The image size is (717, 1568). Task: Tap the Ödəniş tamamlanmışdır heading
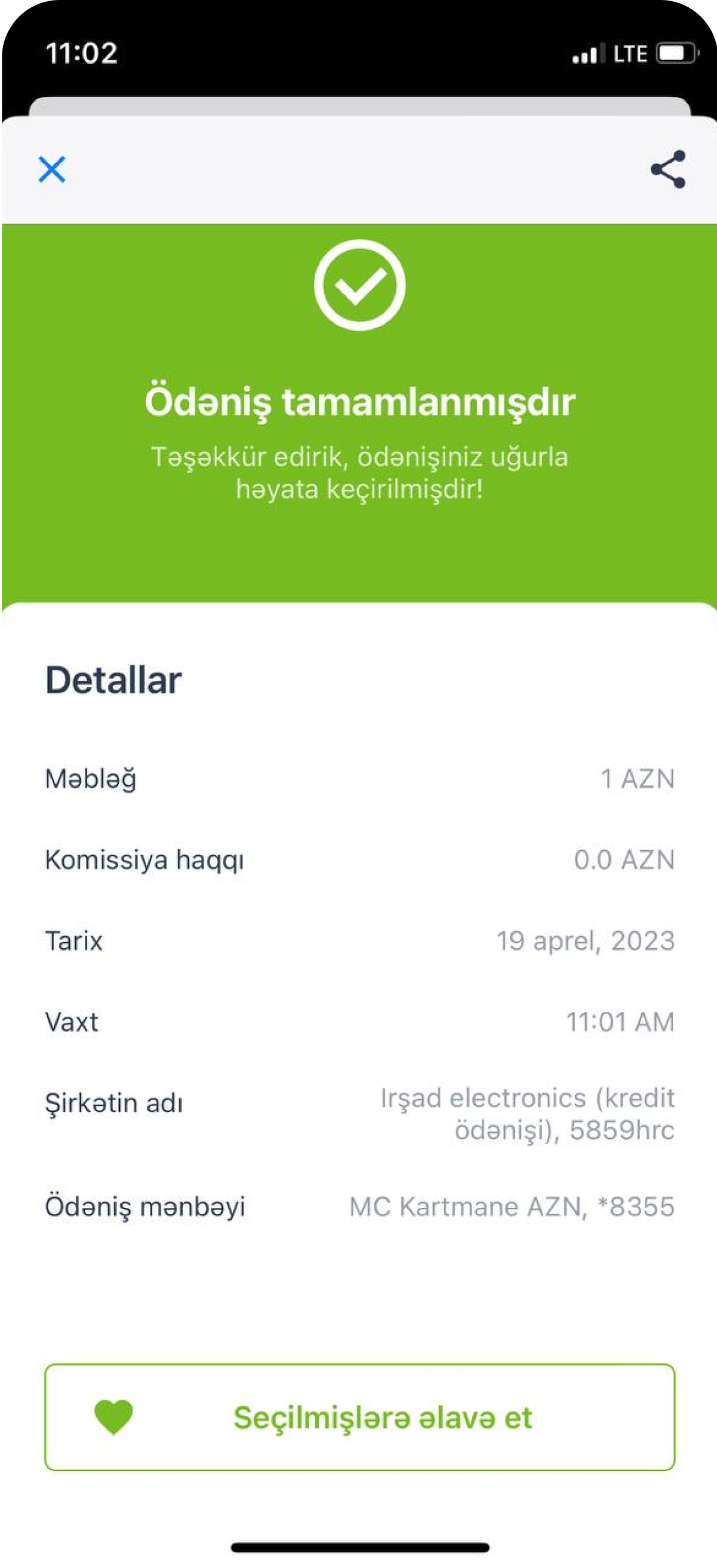[x=358, y=401]
